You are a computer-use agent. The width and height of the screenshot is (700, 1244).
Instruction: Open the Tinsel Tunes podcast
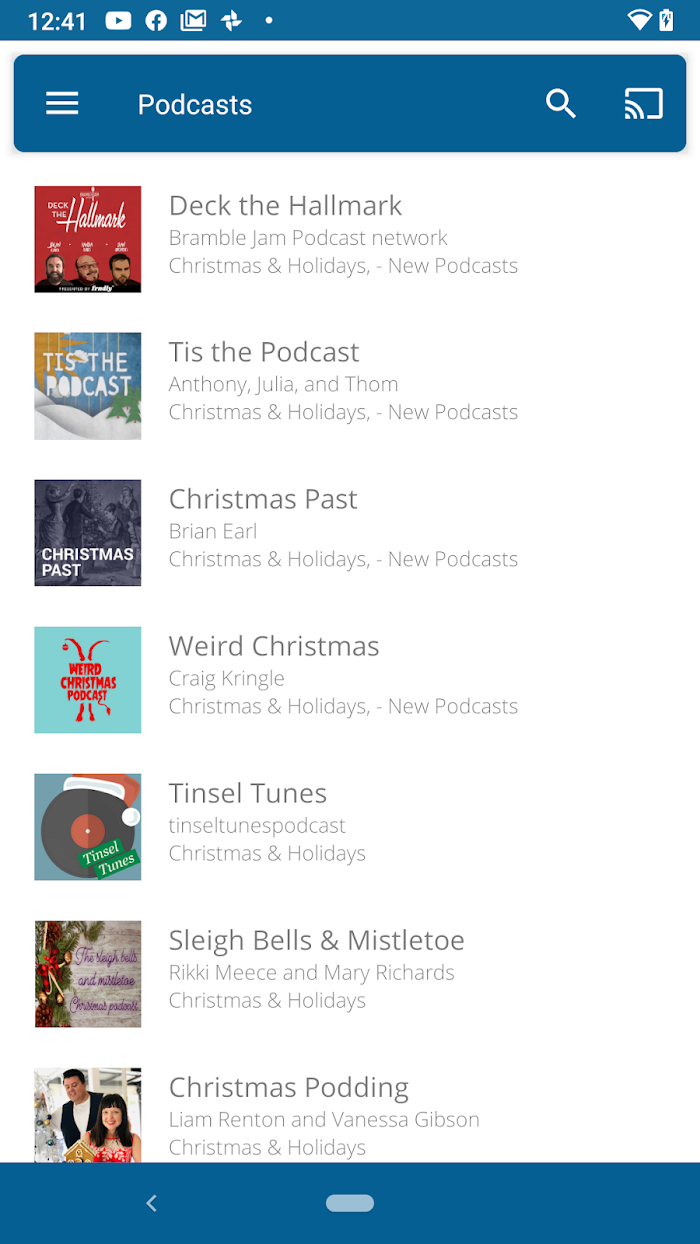(x=248, y=794)
